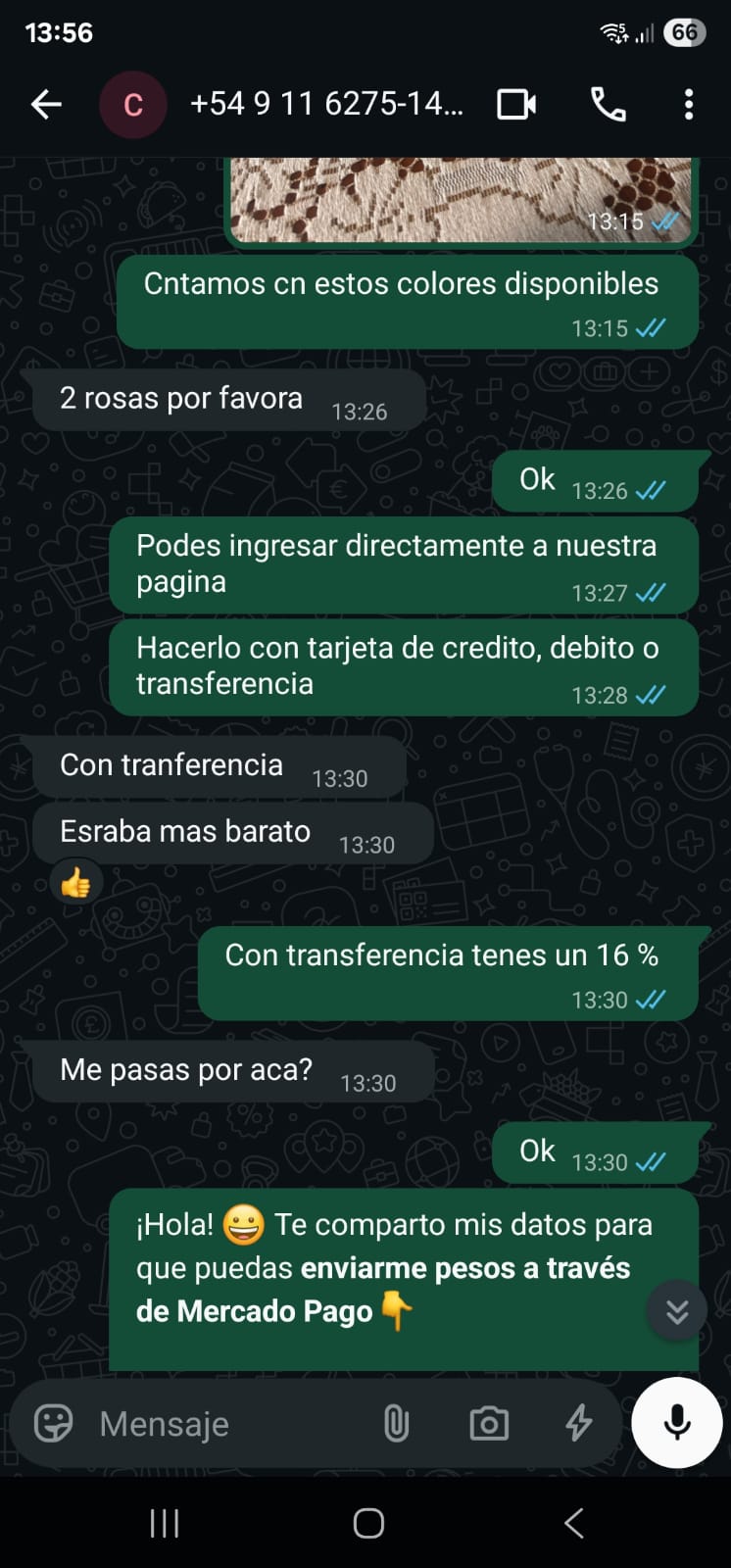
Task: Tap the Android recent apps button
Action: pyautogui.click(x=164, y=1523)
